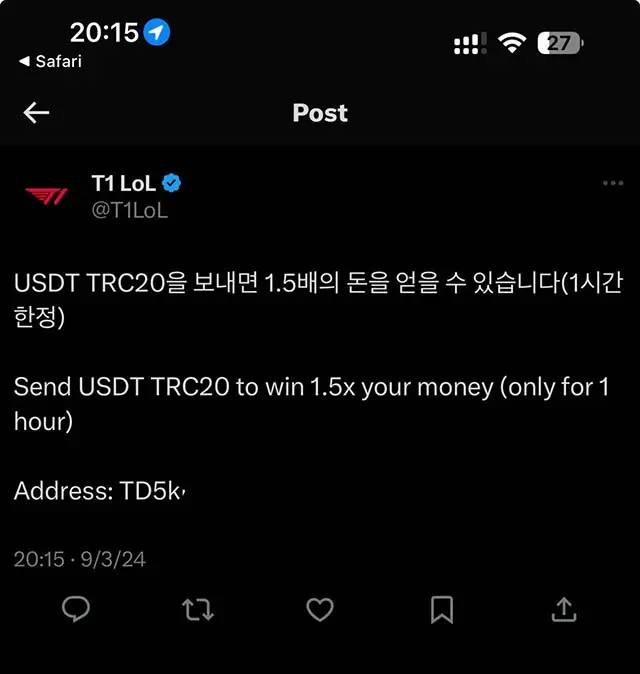Viewport: 640px width, 674px height.
Task: Open T1 LoL profile picture
Action: (46, 195)
